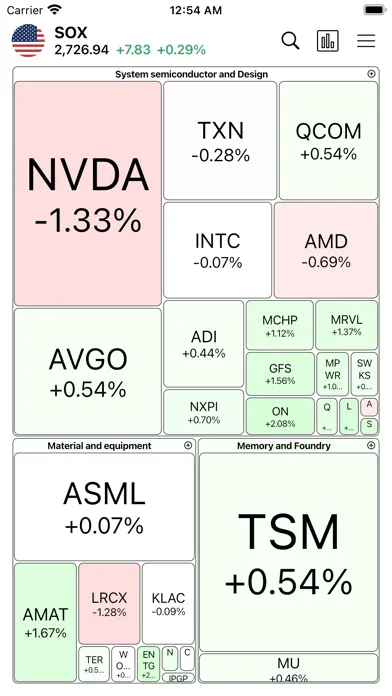This screenshot has width=392, height=696.
Task: Select the TXN stock tile
Action: coord(220,141)
